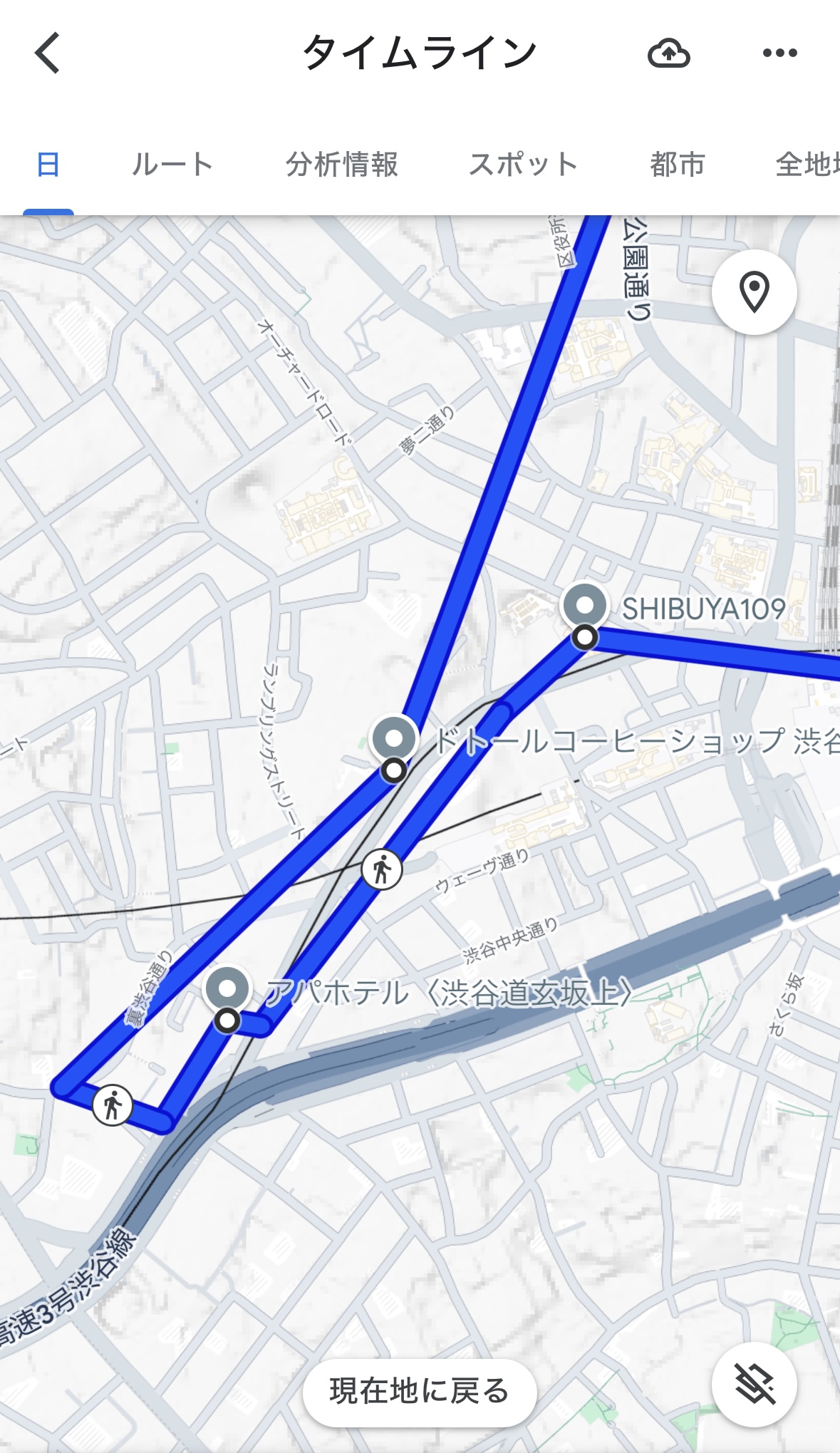Tap the location pin button on map
Image resolution: width=840 pixels, height=1453 pixels.
pyautogui.click(x=755, y=292)
